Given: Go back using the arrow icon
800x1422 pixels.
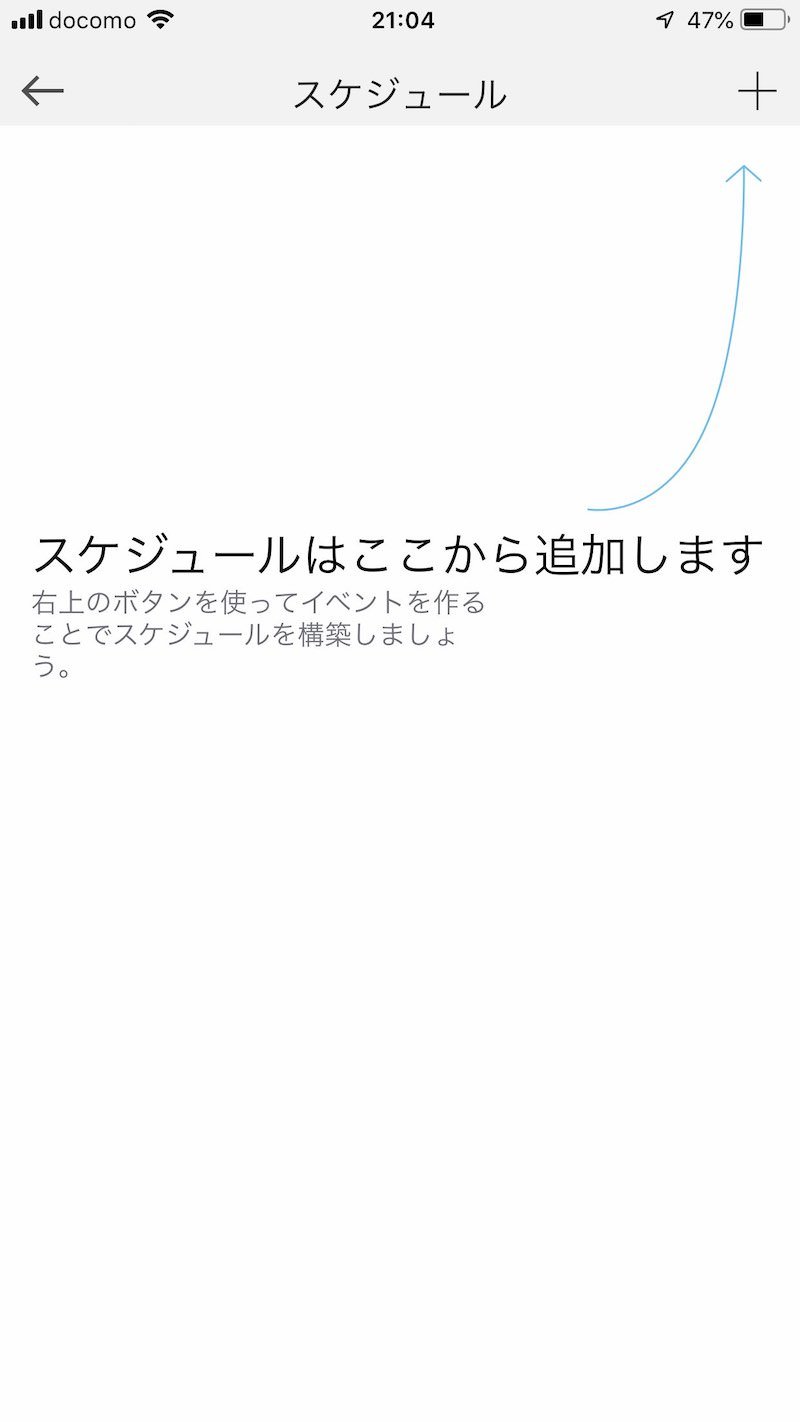Looking at the screenshot, I should click(42, 92).
